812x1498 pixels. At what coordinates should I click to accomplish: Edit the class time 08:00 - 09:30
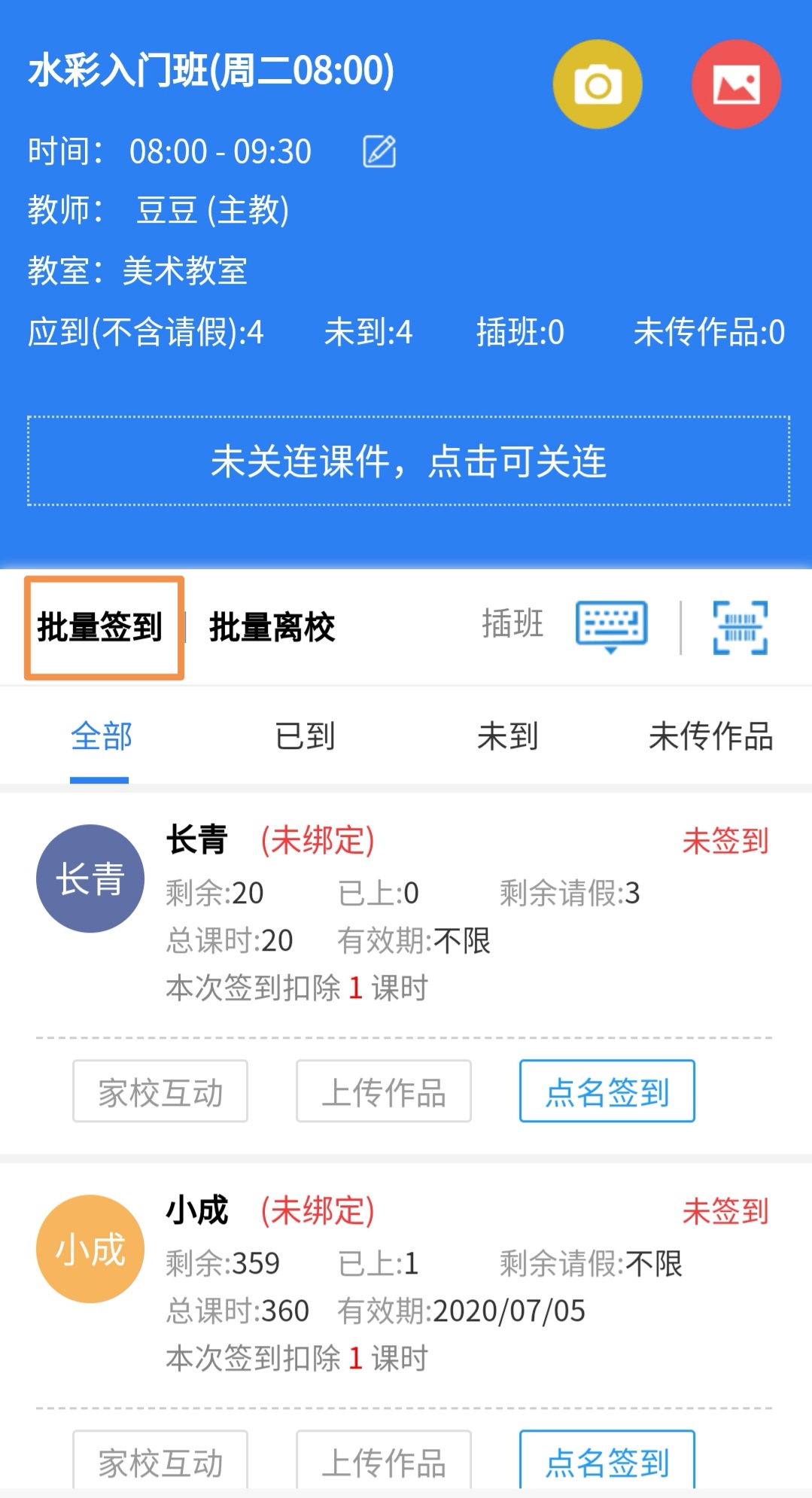click(379, 151)
